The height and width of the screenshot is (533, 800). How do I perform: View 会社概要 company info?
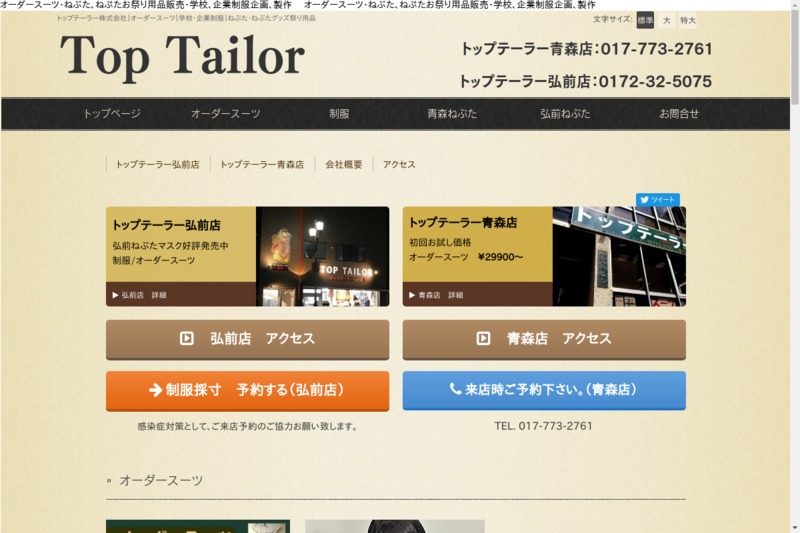344,164
